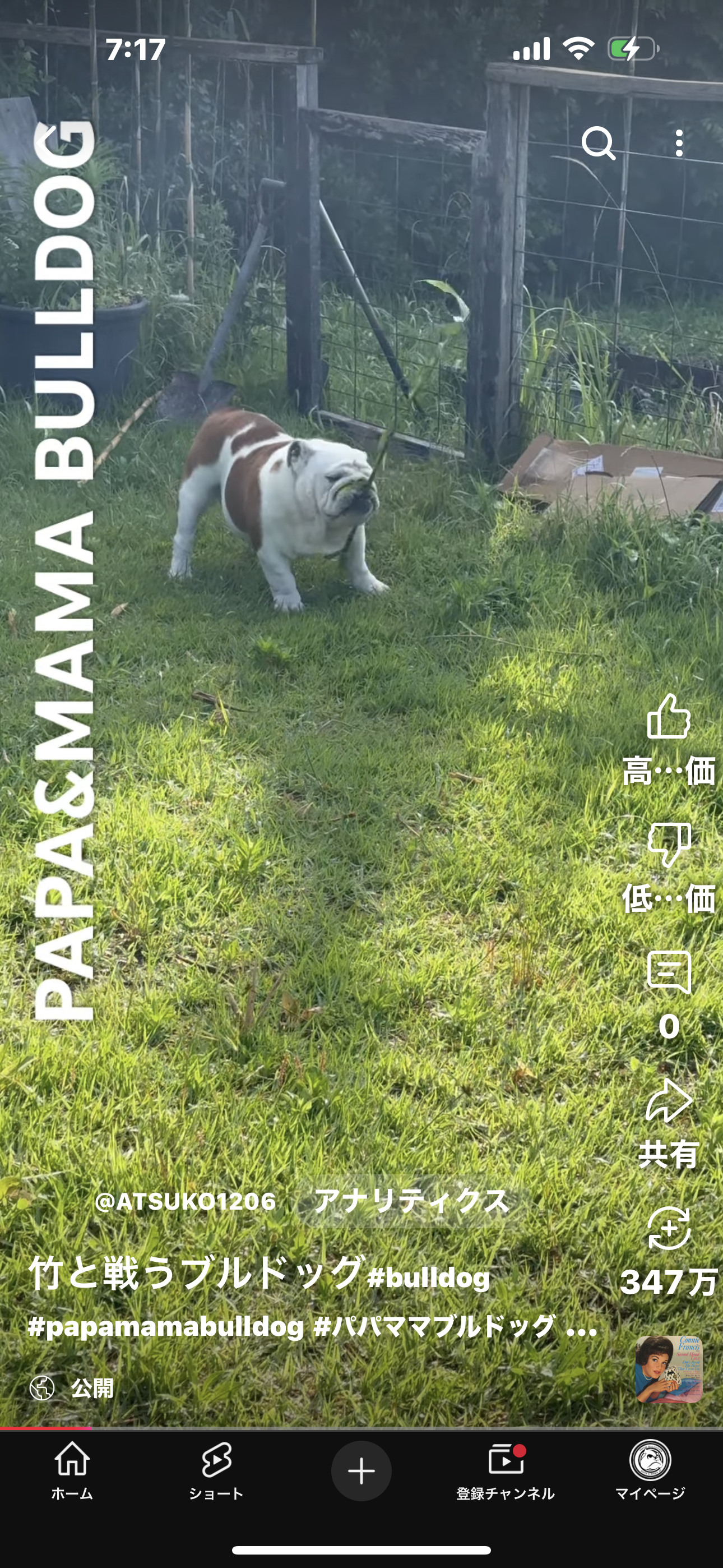Open the comments icon showing 0
723x1568 pixels.
(669, 972)
